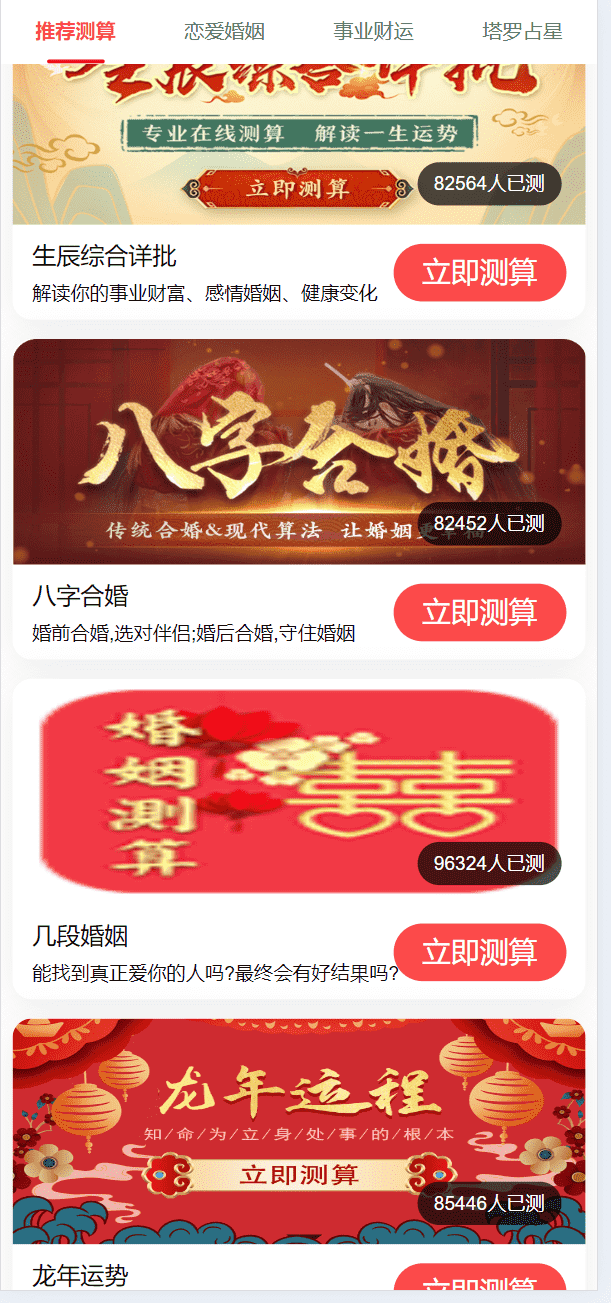Open the 八字合婚 banner image

tap(299, 450)
